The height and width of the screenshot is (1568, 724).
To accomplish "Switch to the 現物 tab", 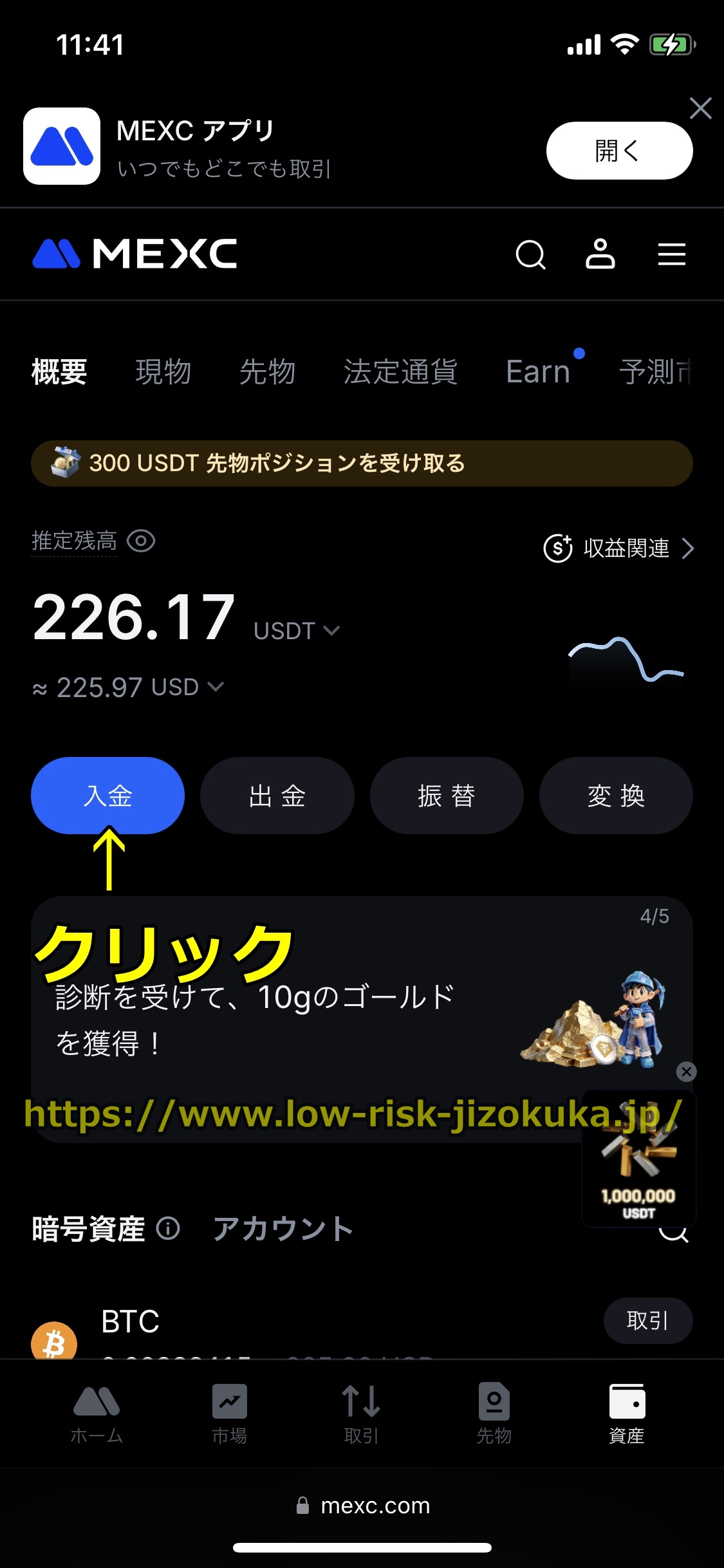I will [x=163, y=372].
